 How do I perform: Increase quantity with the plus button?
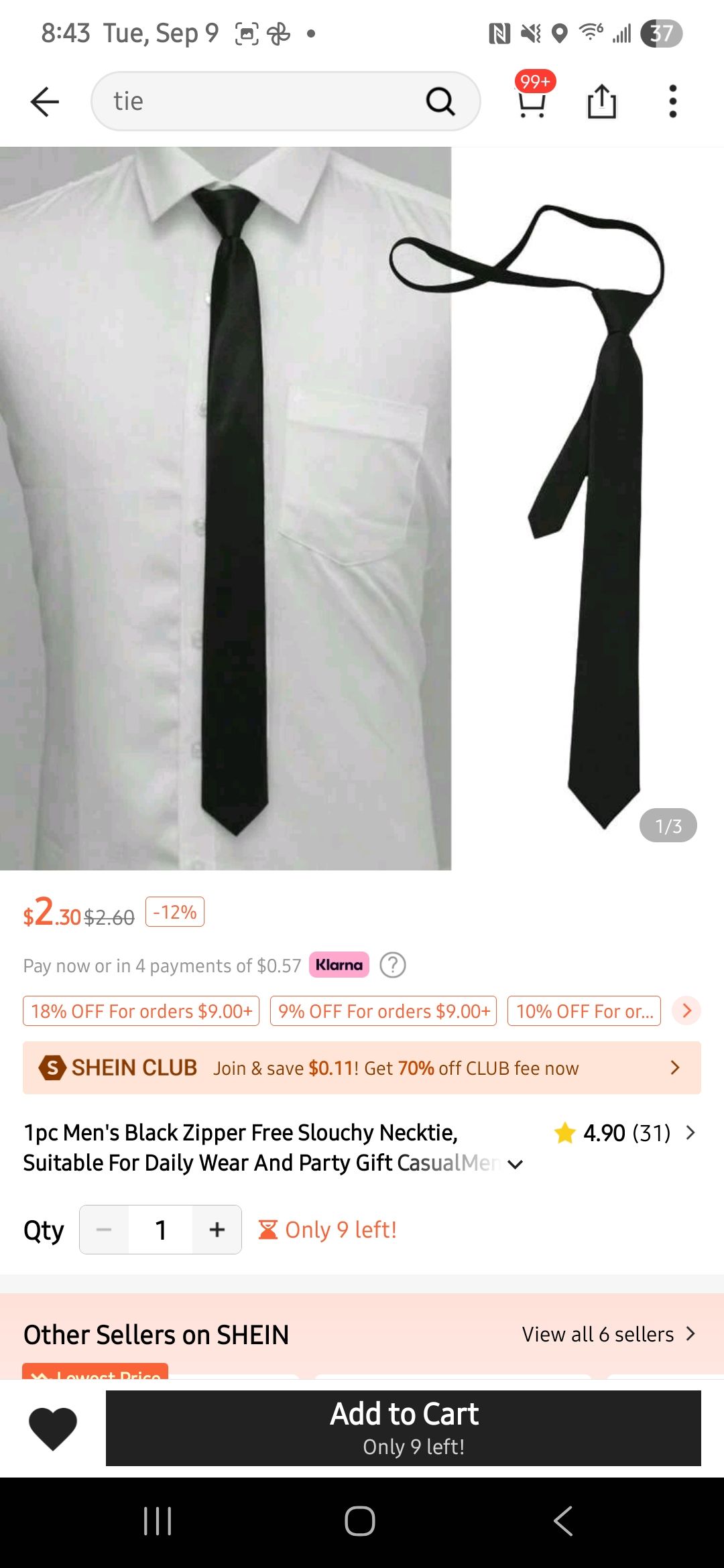pyautogui.click(x=217, y=1230)
